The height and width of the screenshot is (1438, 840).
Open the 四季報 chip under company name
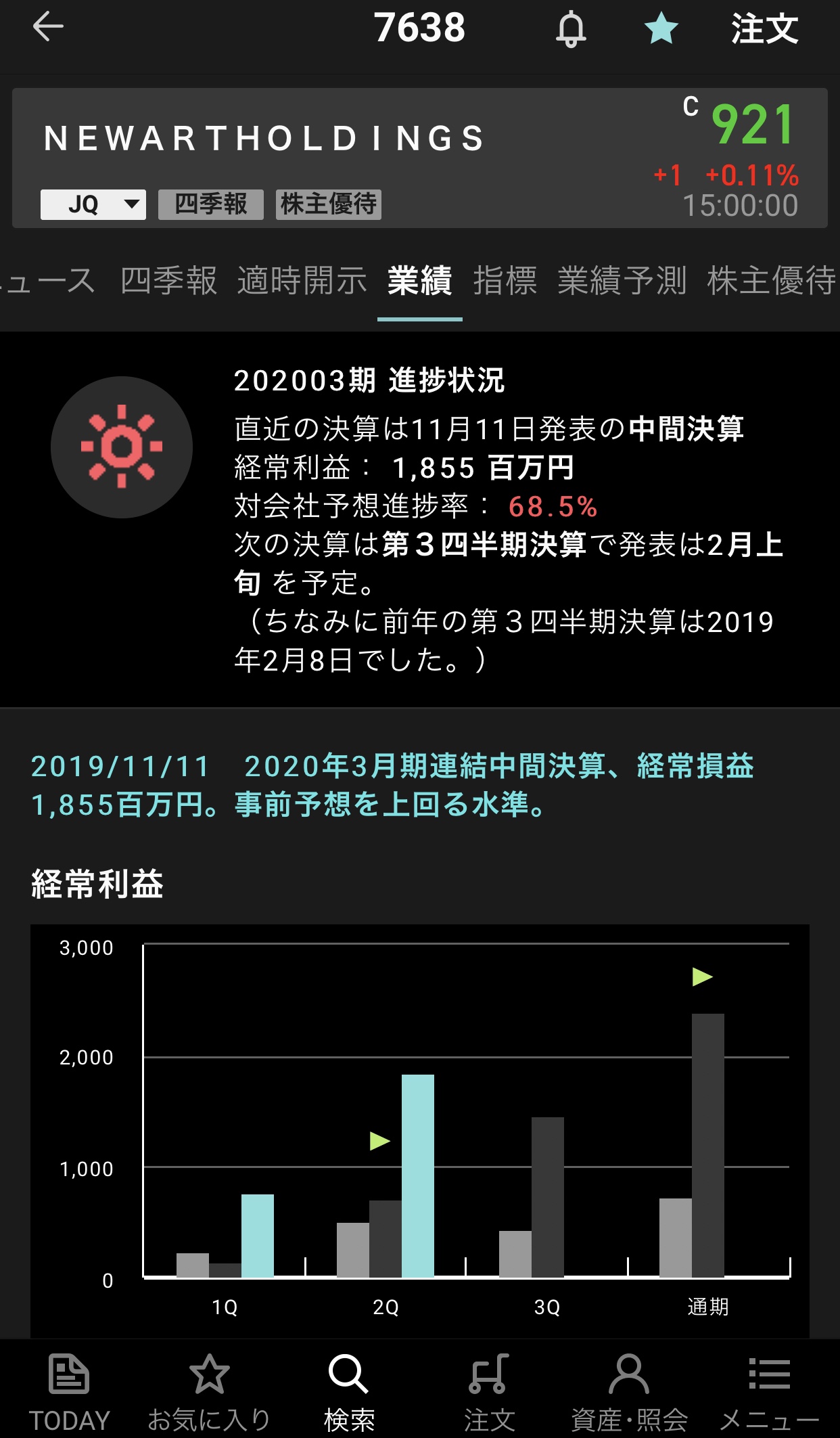pyautogui.click(x=210, y=204)
